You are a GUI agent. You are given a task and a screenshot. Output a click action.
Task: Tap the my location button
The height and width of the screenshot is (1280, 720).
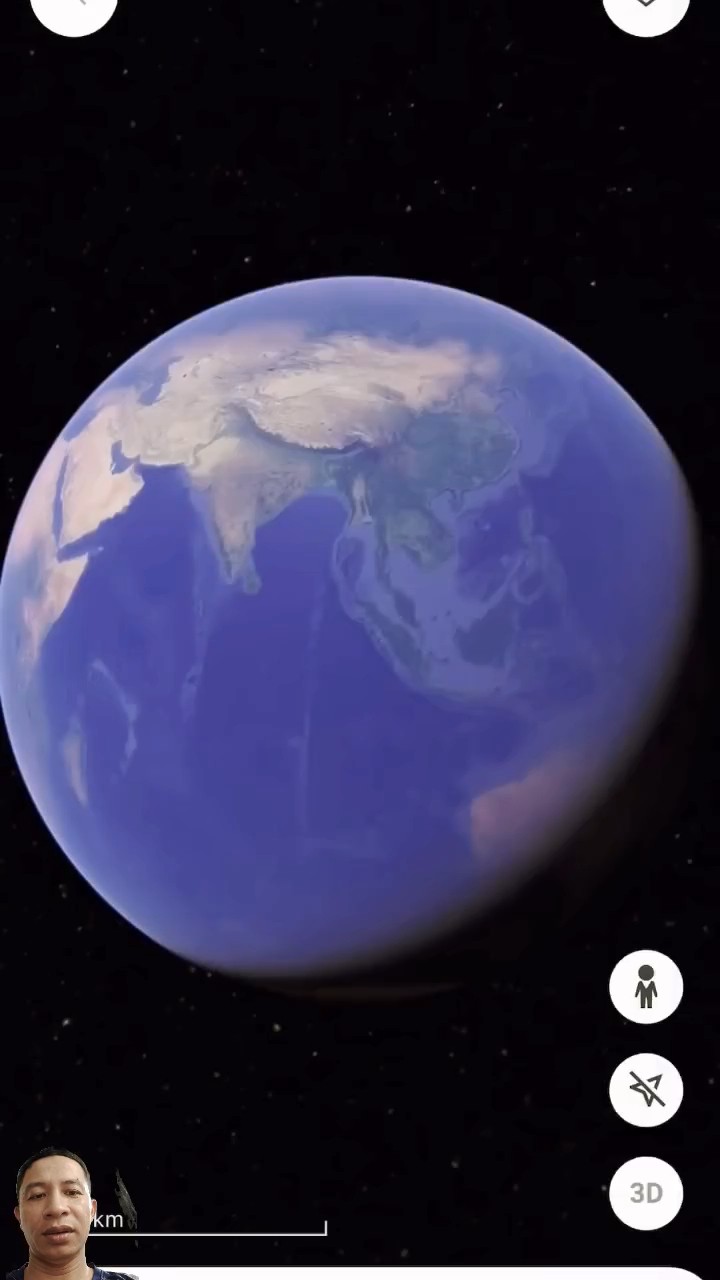(x=646, y=1090)
